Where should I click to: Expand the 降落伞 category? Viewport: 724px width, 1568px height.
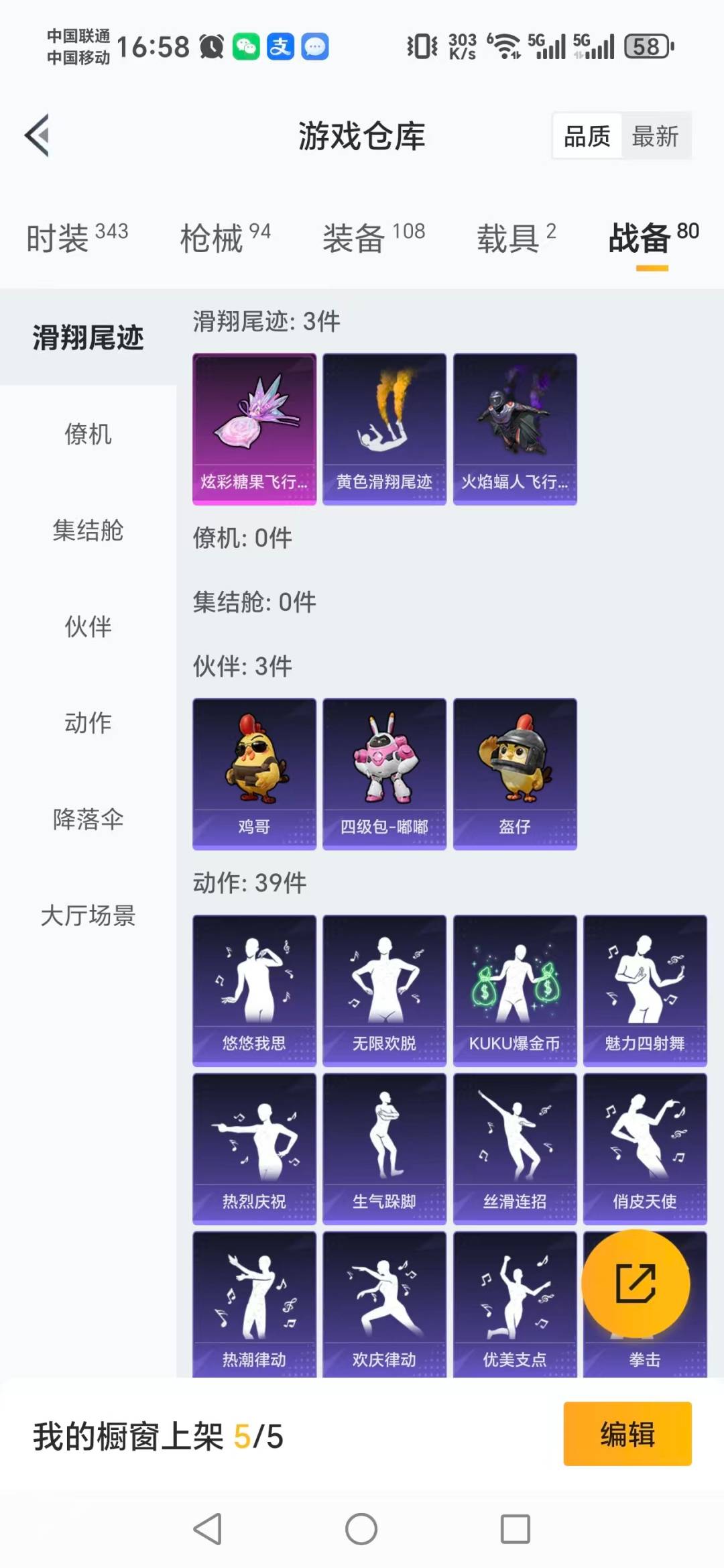(87, 819)
